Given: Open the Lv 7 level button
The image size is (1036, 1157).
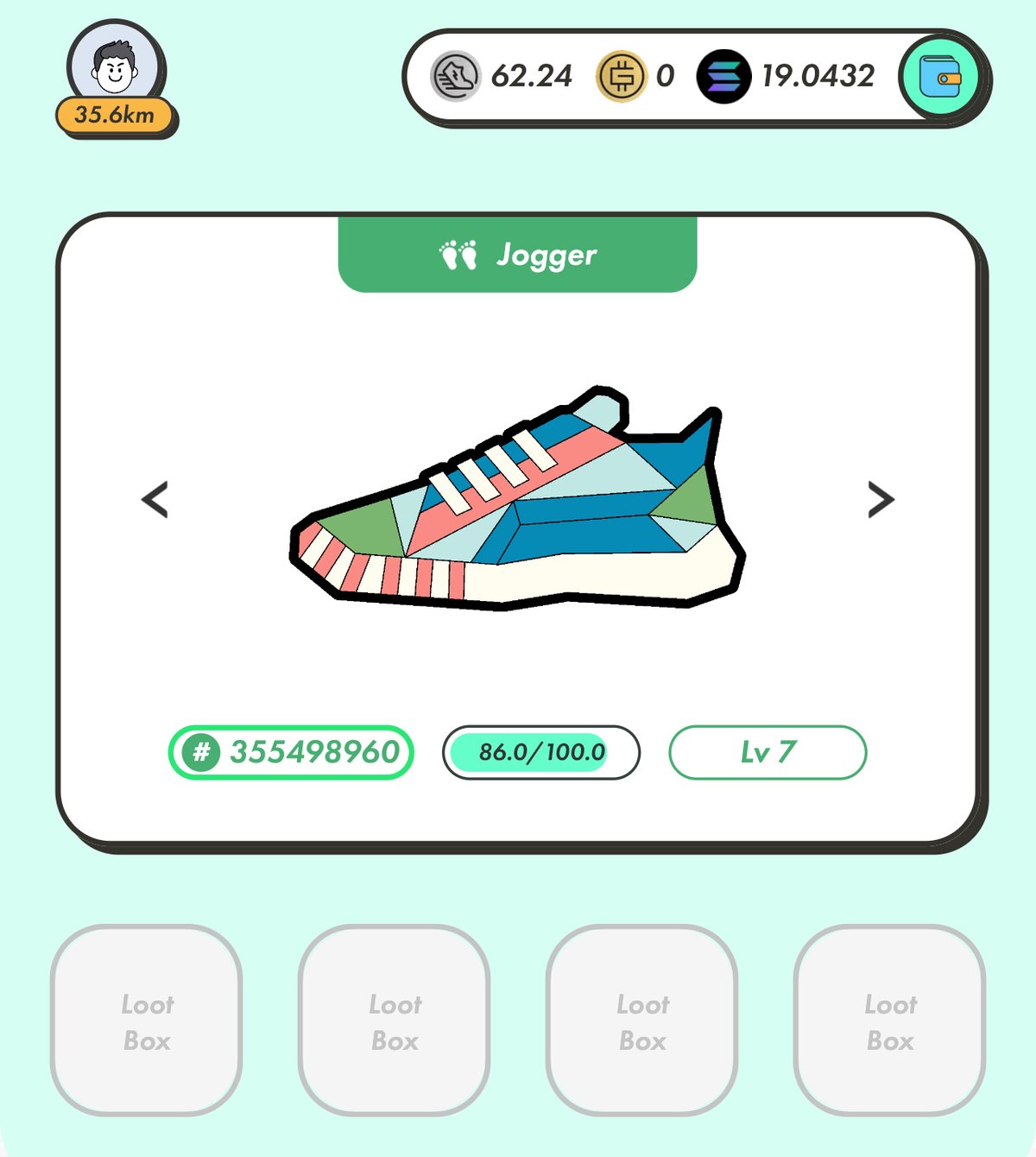Looking at the screenshot, I should (767, 752).
